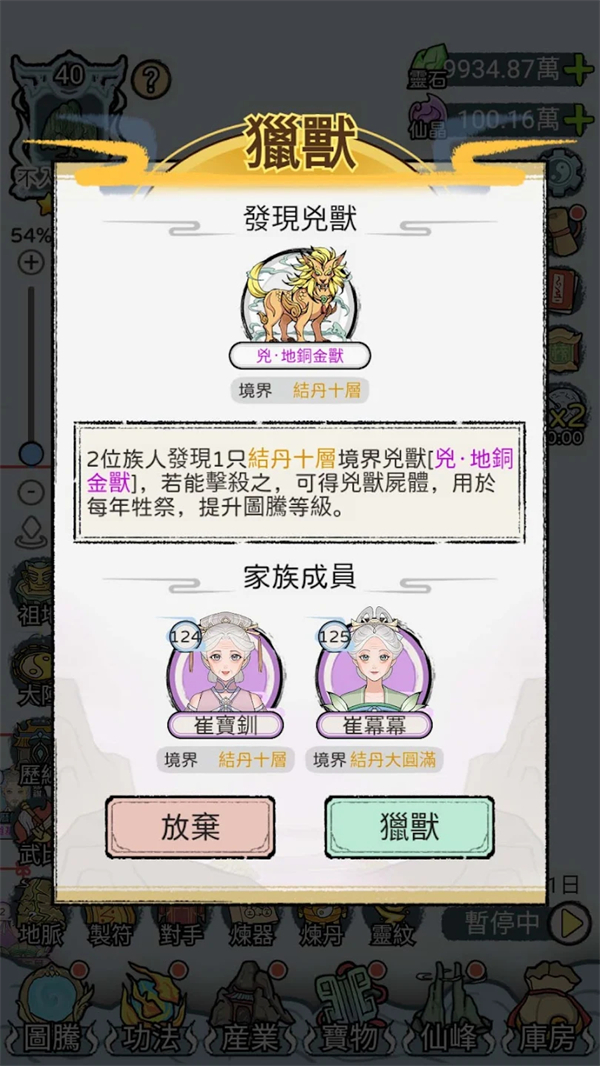600x1066 pixels.
Task: Add more 靈石 with the plus icon
Action: tap(578, 70)
